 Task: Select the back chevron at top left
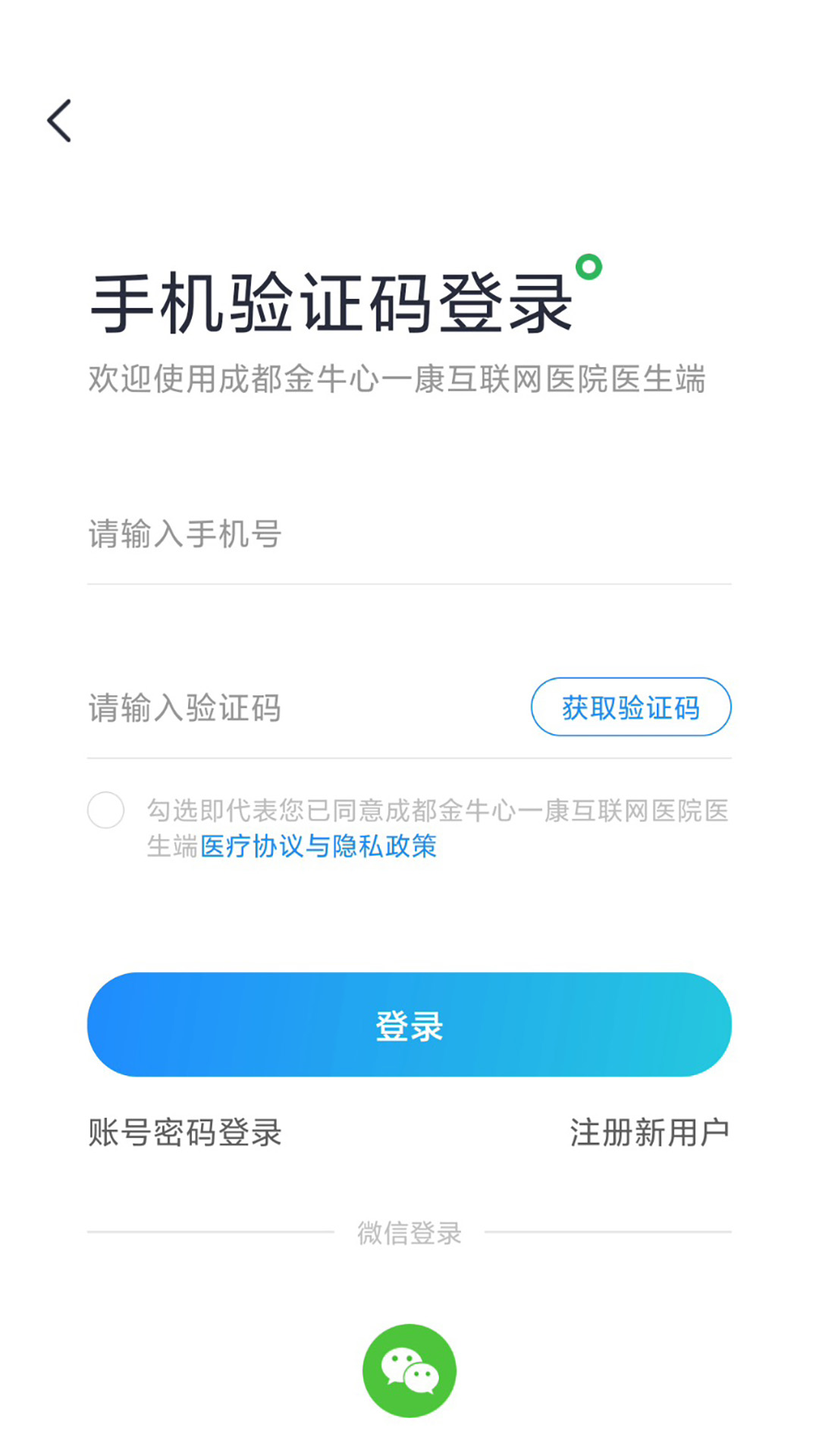click(x=59, y=121)
